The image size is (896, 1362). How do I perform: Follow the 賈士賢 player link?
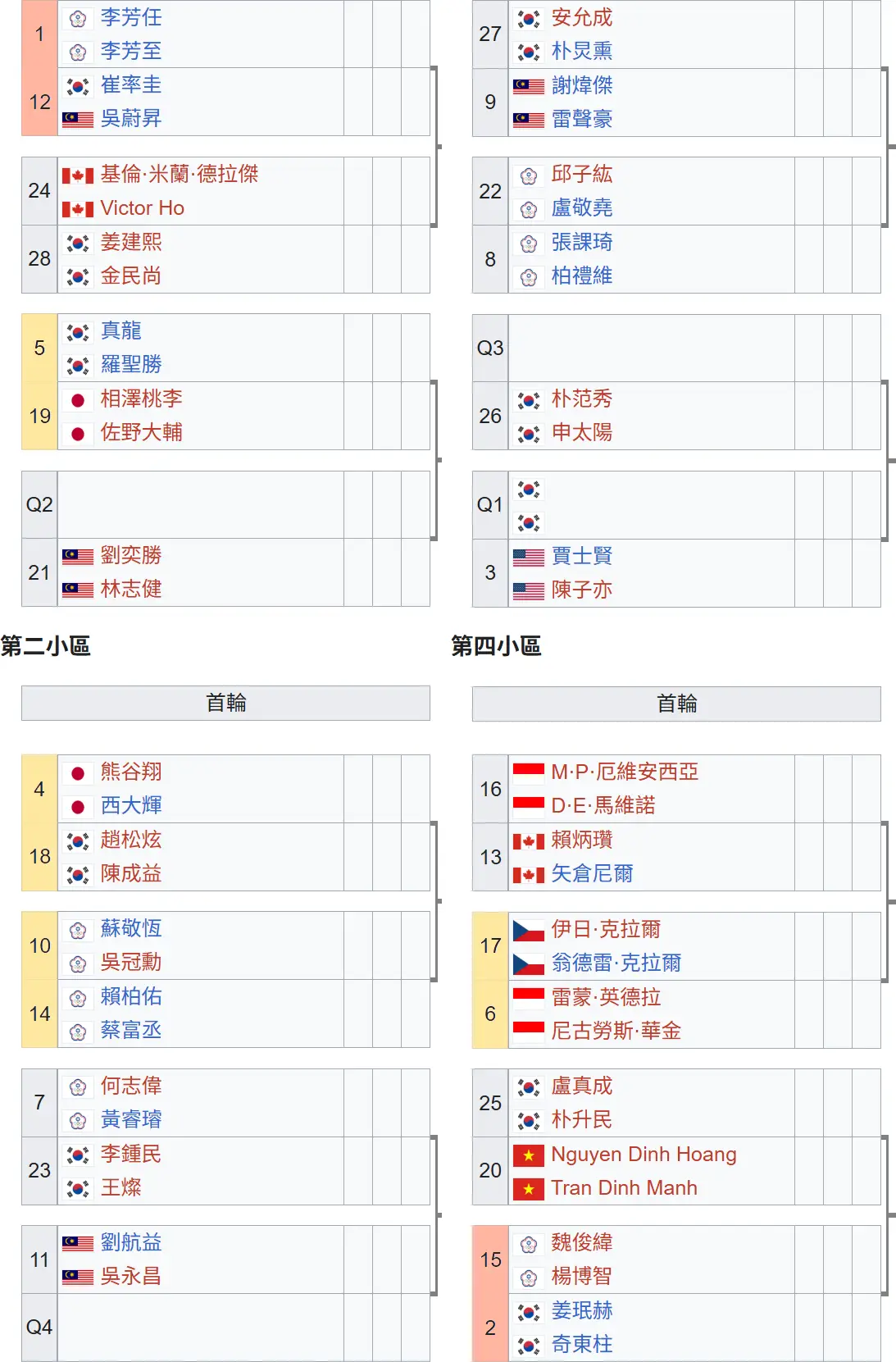(581, 556)
